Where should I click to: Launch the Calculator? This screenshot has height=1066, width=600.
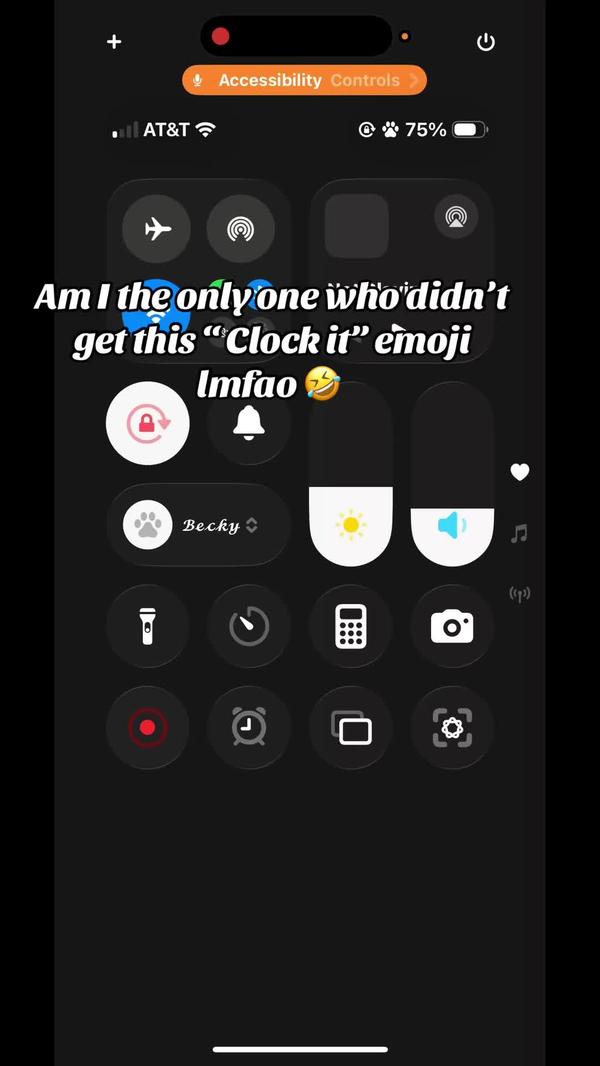pos(351,627)
